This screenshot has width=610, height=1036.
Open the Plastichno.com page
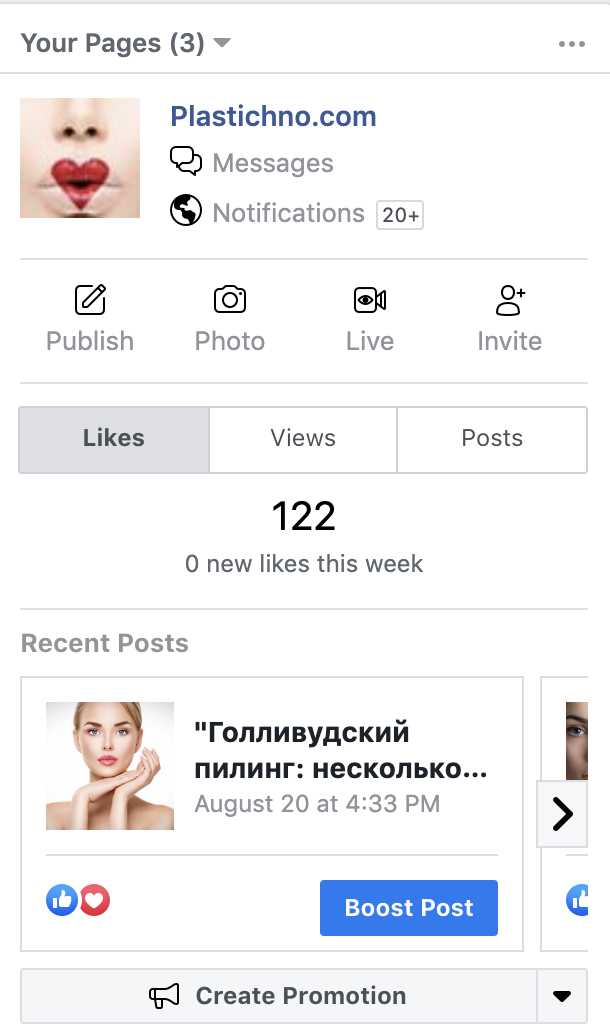click(273, 117)
